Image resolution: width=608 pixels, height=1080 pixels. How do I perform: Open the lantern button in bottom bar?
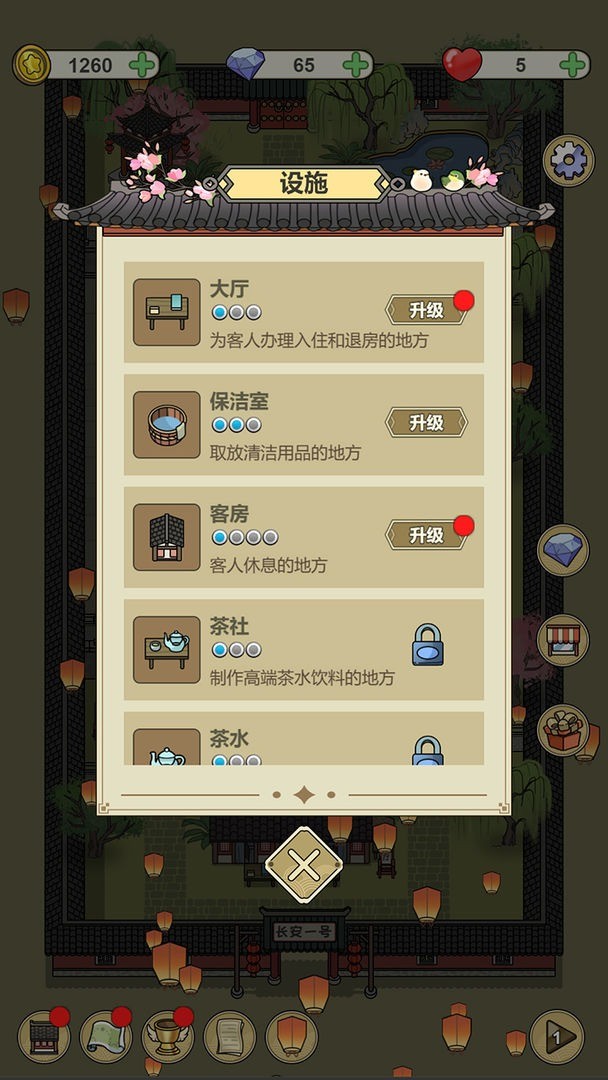coord(291,1037)
